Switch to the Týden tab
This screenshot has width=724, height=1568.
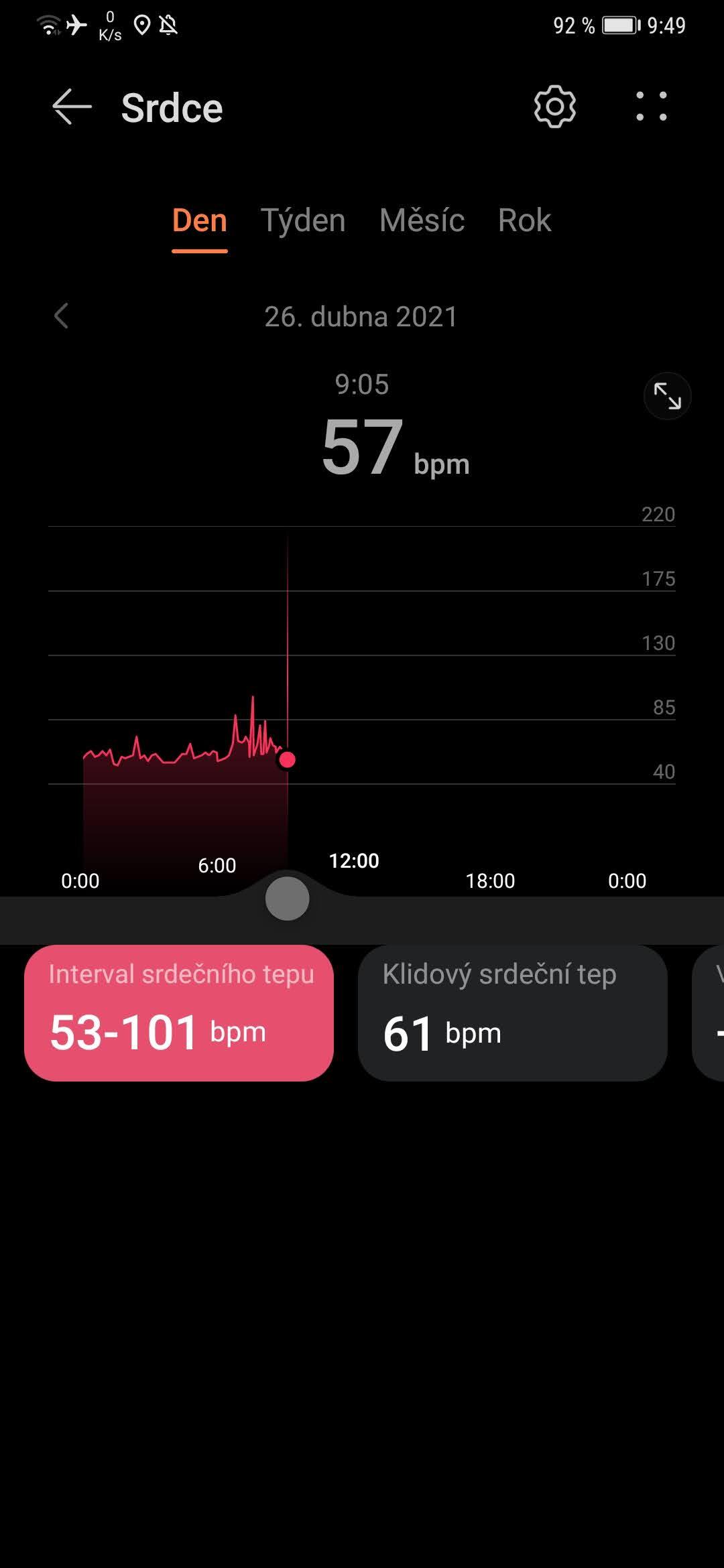pos(303,220)
